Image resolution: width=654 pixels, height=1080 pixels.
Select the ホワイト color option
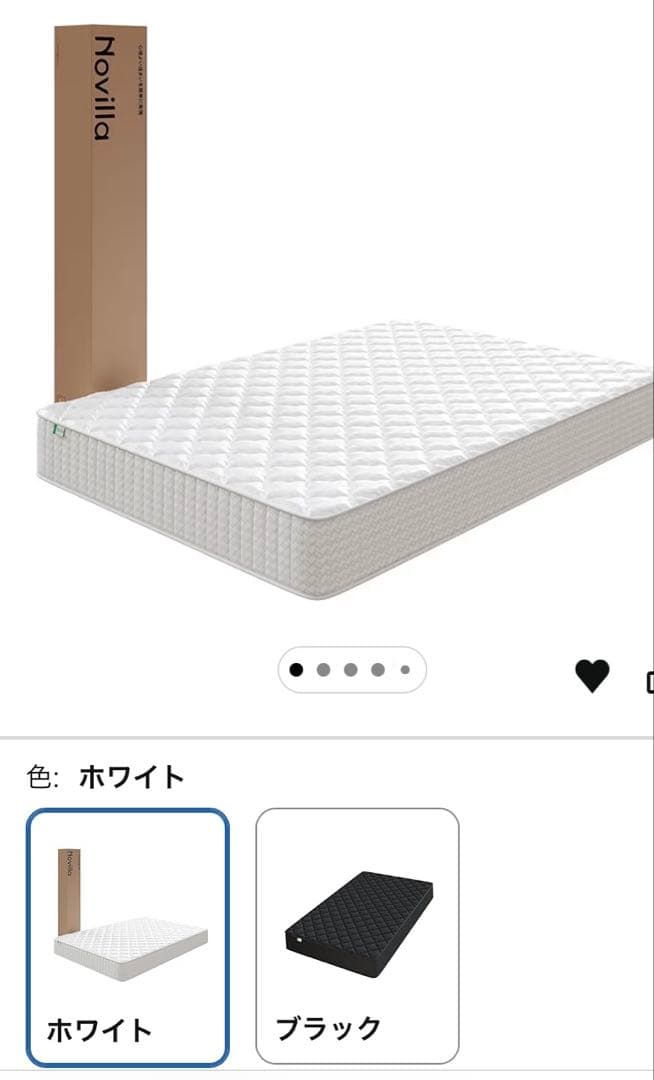[x=128, y=937]
